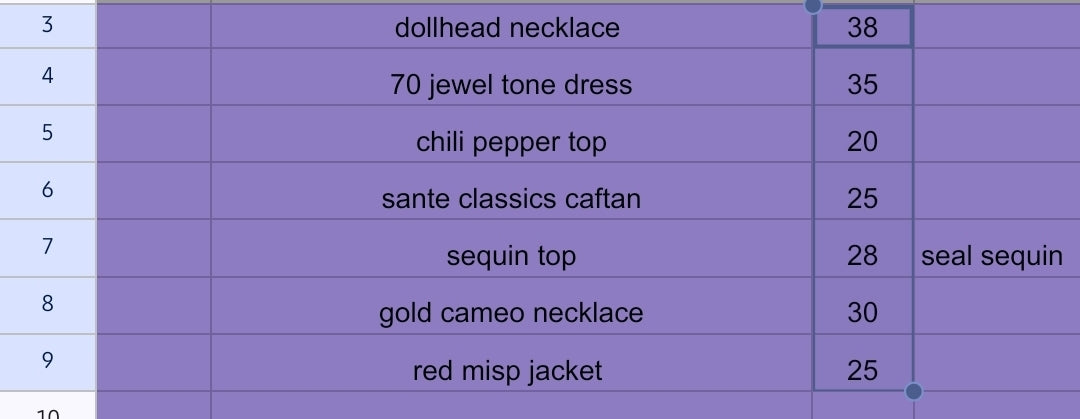Select row 7 by its header

click(47, 247)
